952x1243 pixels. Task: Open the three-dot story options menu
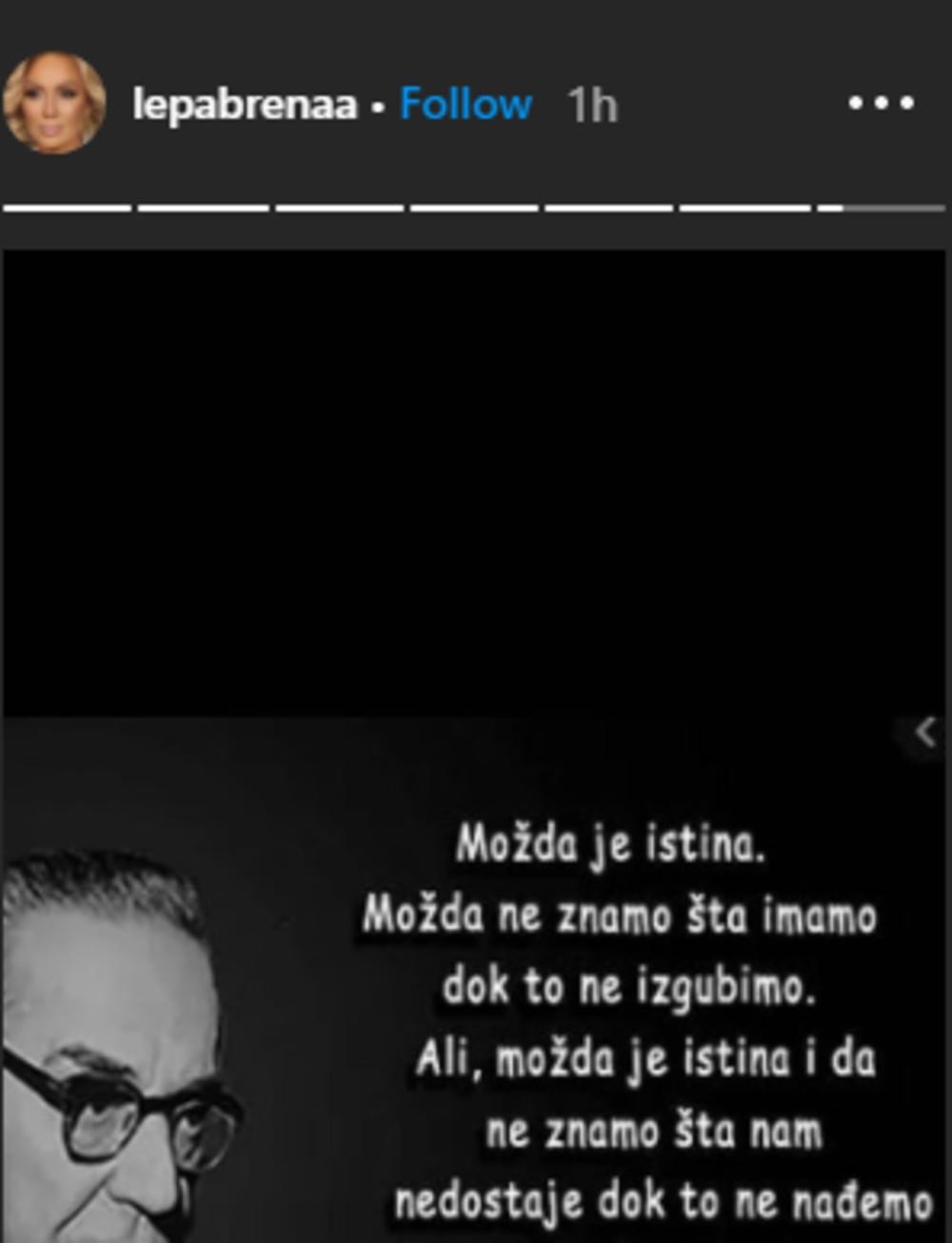click(x=881, y=103)
